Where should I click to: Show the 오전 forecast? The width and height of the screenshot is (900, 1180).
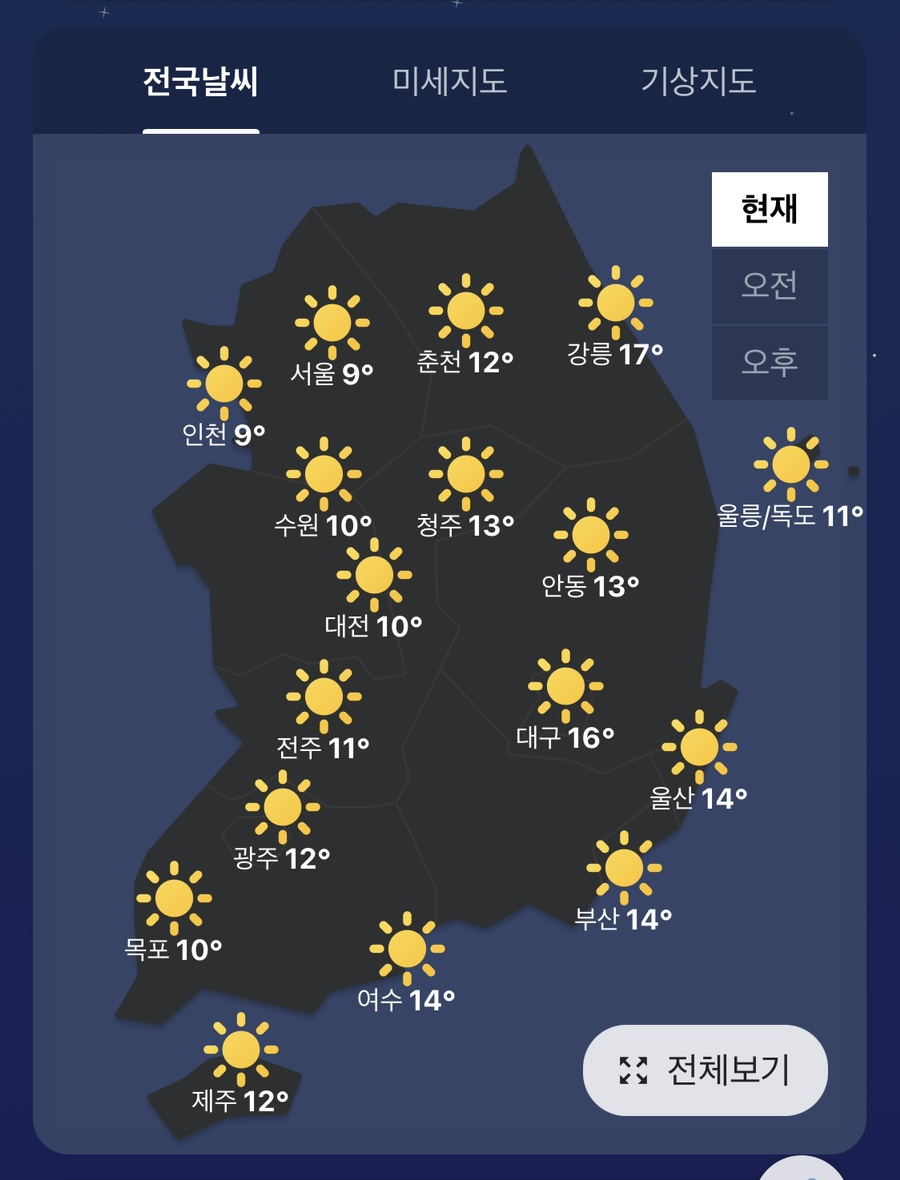(769, 286)
